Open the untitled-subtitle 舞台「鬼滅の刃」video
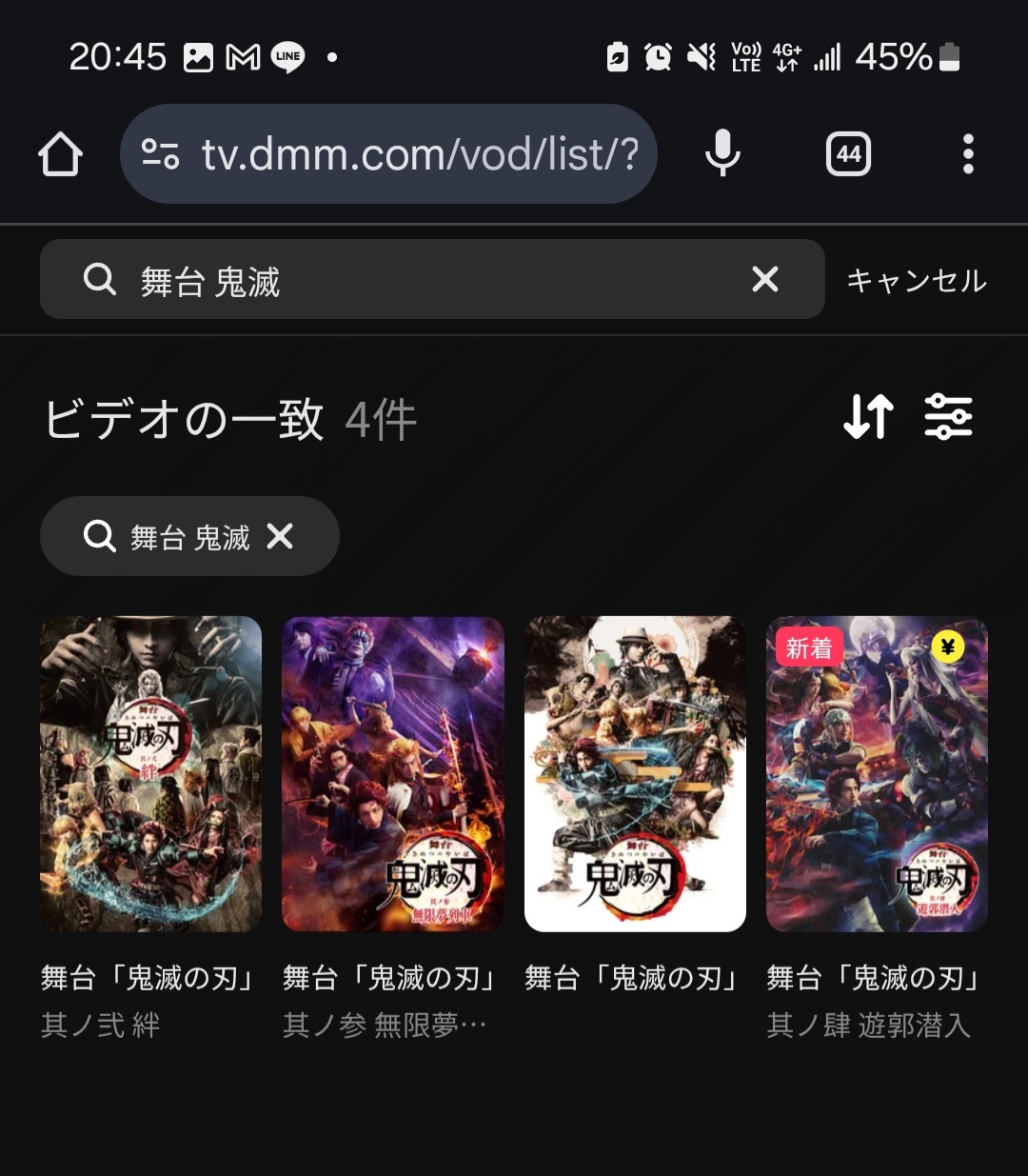The image size is (1028, 1176). click(635, 773)
